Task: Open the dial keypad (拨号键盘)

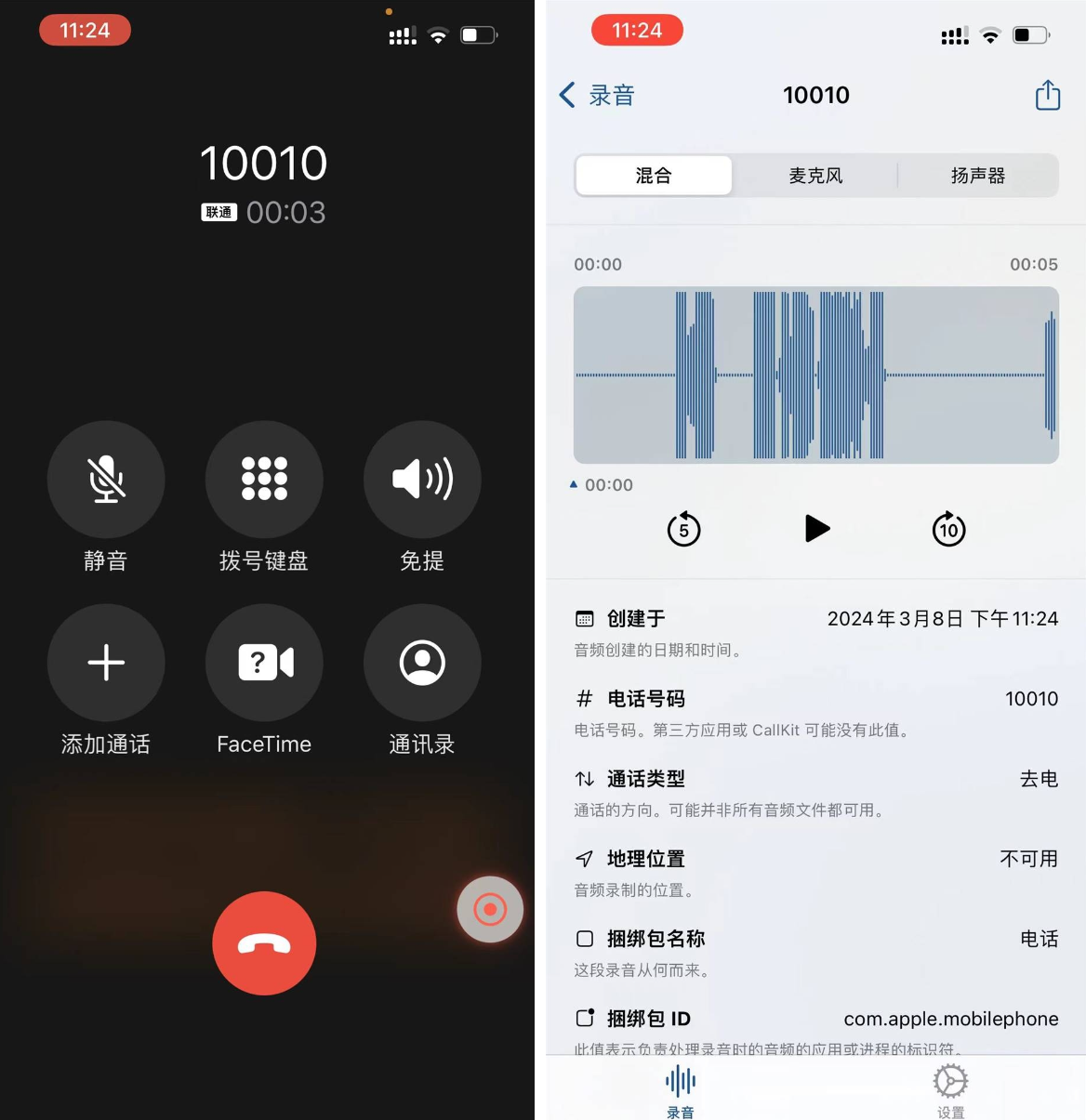Action: pos(264,480)
